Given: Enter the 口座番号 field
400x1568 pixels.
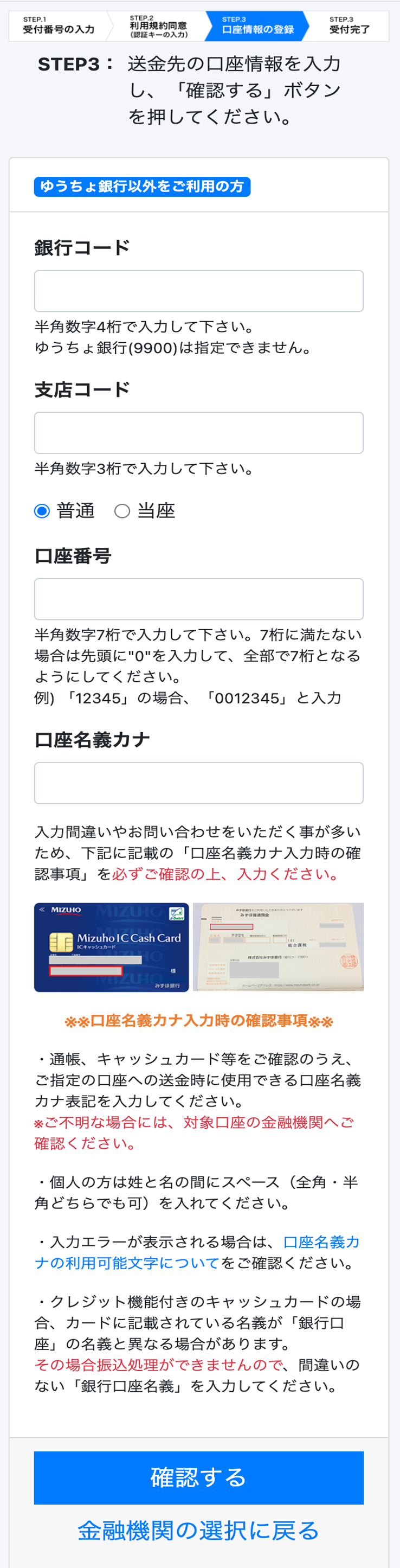Looking at the screenshot, I should coord(198,599).
